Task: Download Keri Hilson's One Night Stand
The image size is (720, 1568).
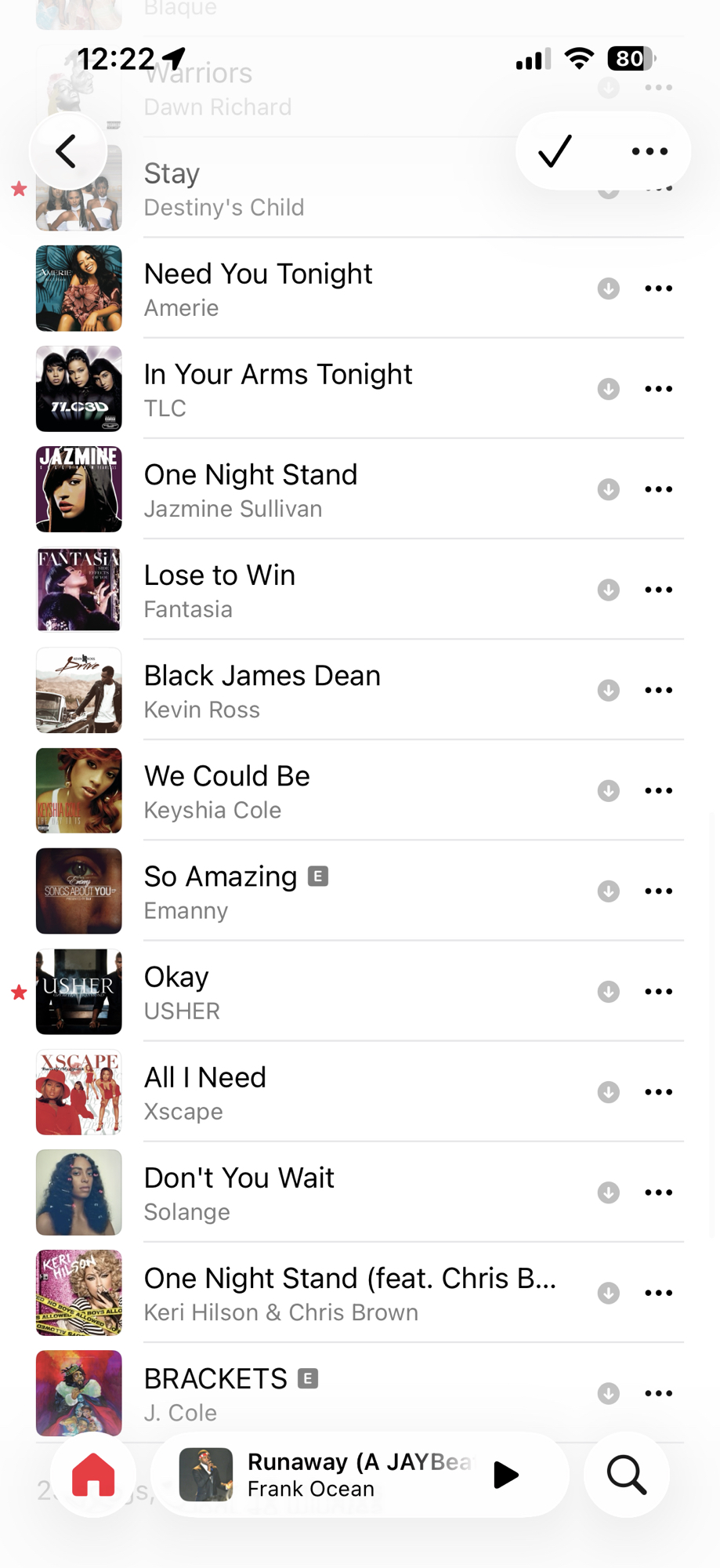Action: 608,1293
